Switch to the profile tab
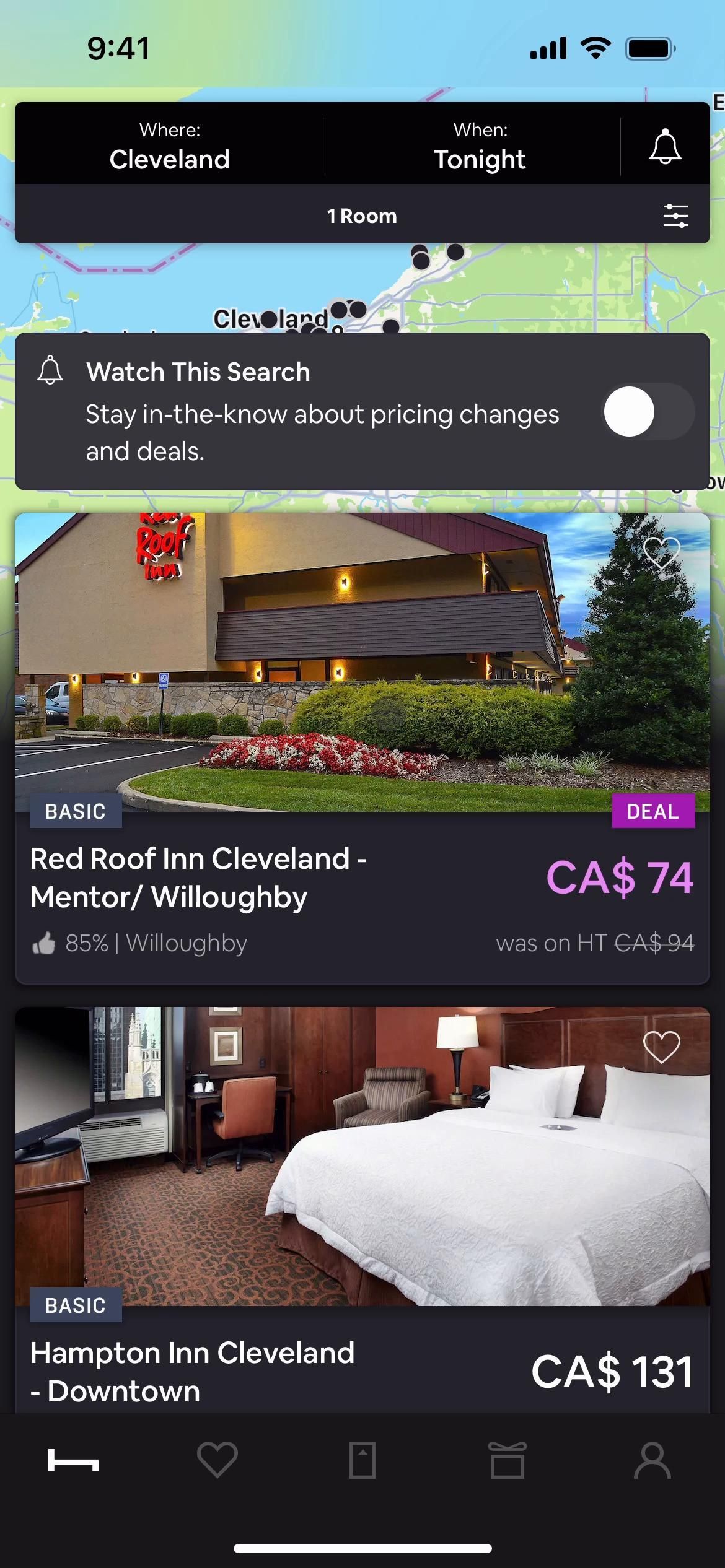 pos(652,1461)
